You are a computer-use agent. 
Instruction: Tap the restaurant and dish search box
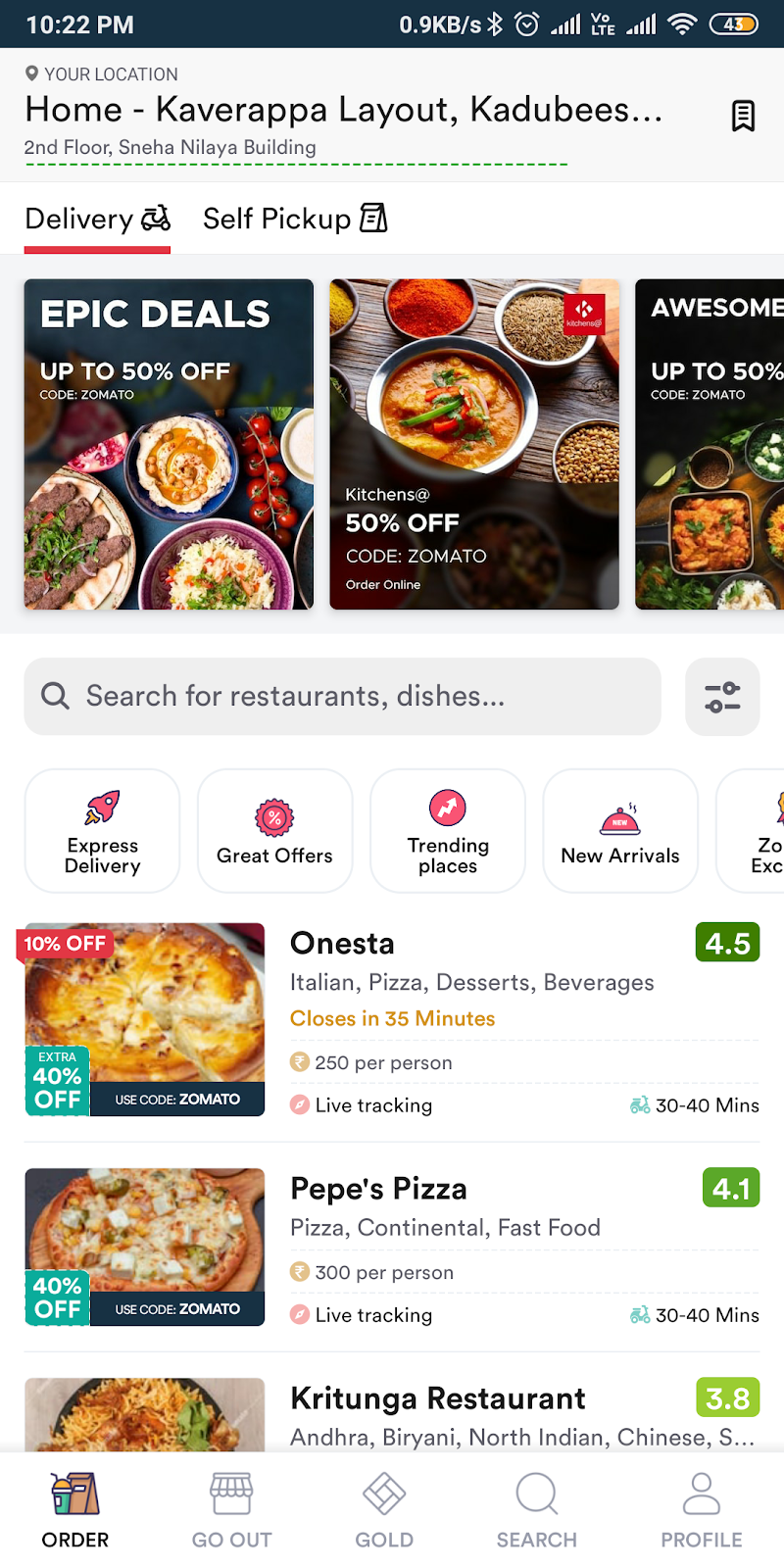343,696
